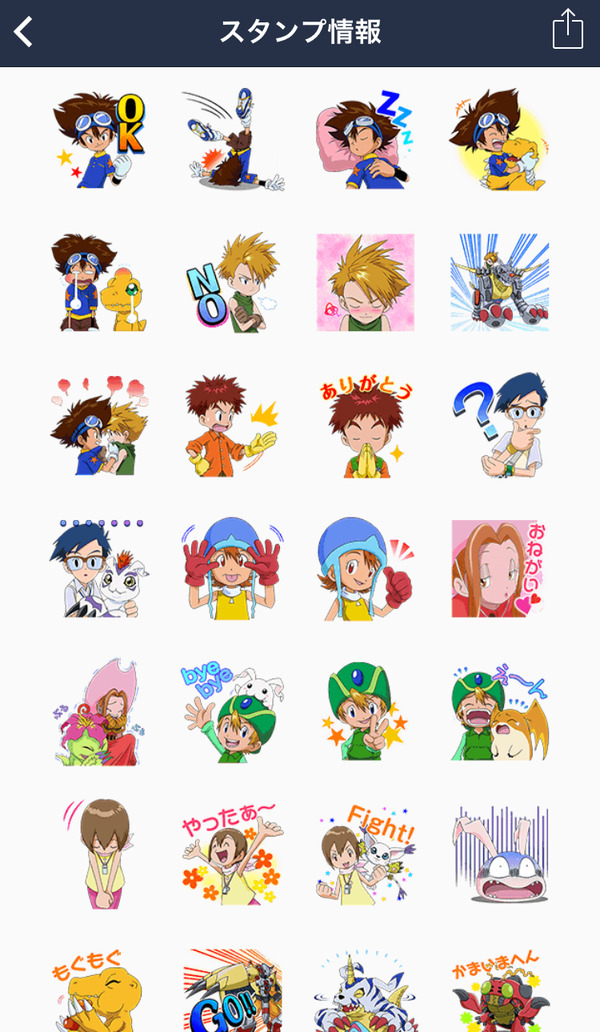The width and height of the screenshot is (600, 1032).
Task: Tap the boy hugging yellow dinosaur sticker
Action: [x=499, y=140]
